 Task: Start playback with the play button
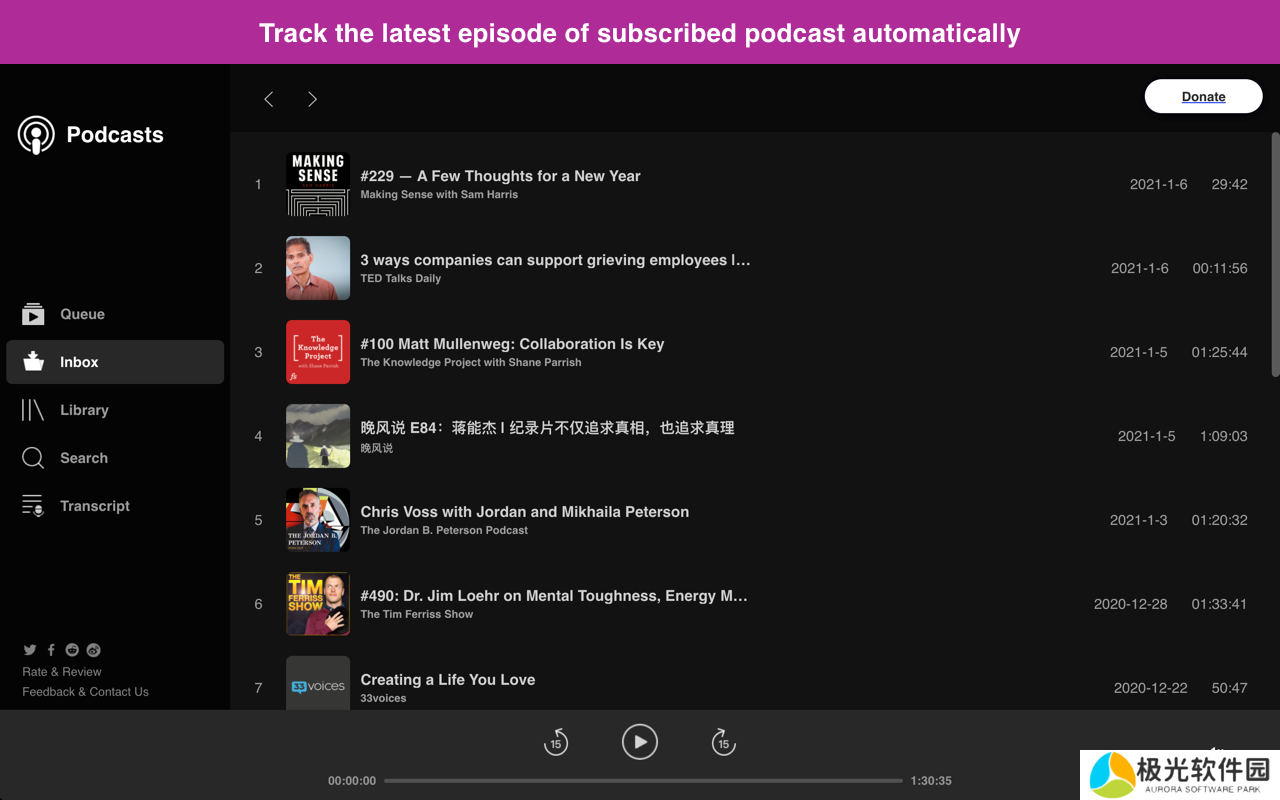click(640, 742)
